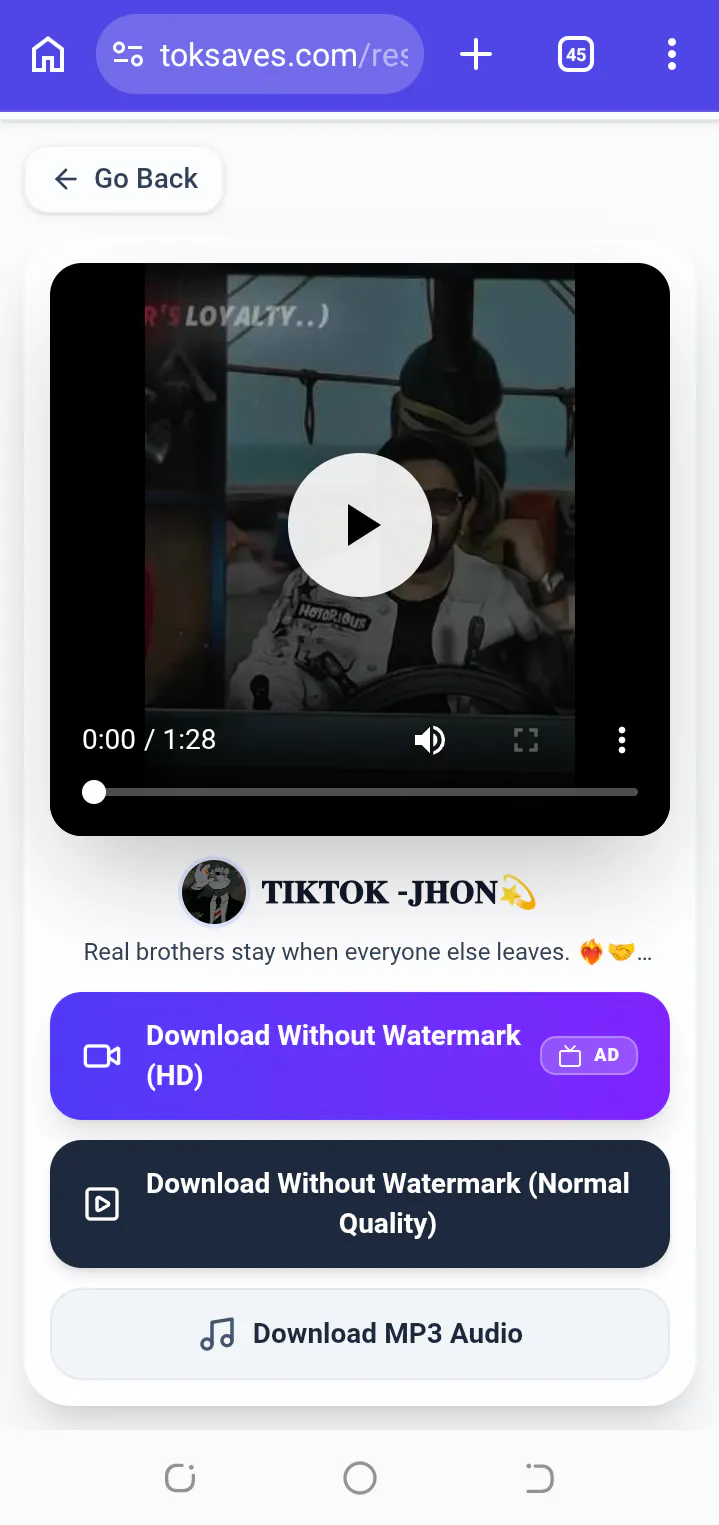Open the video player options menu
Image resolution: width=719 pixels, height=1525 pixels.
(x=622, y=740)
